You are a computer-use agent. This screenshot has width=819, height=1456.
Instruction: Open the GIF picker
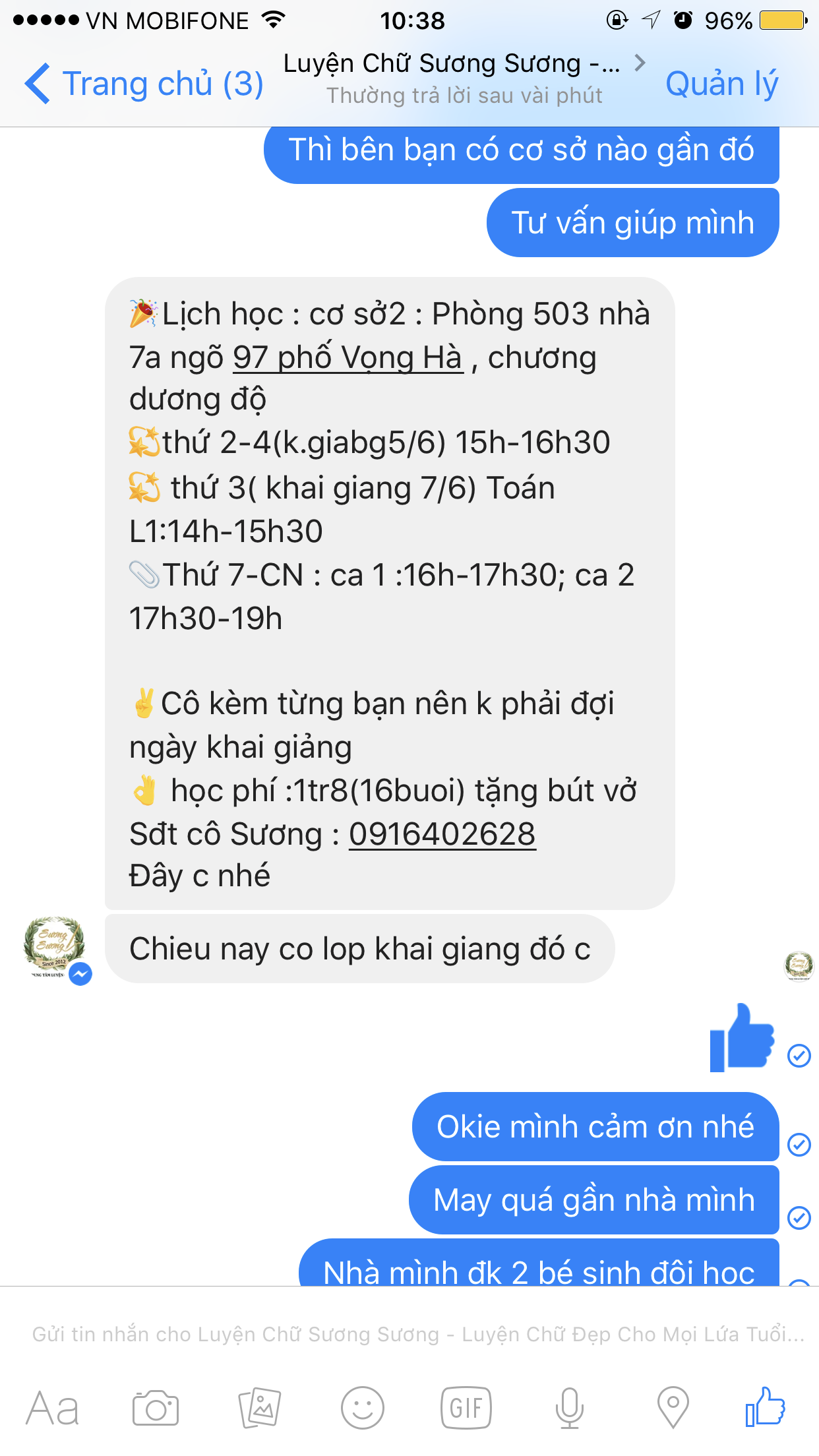pyautogui.click(x=466, y=1409)
